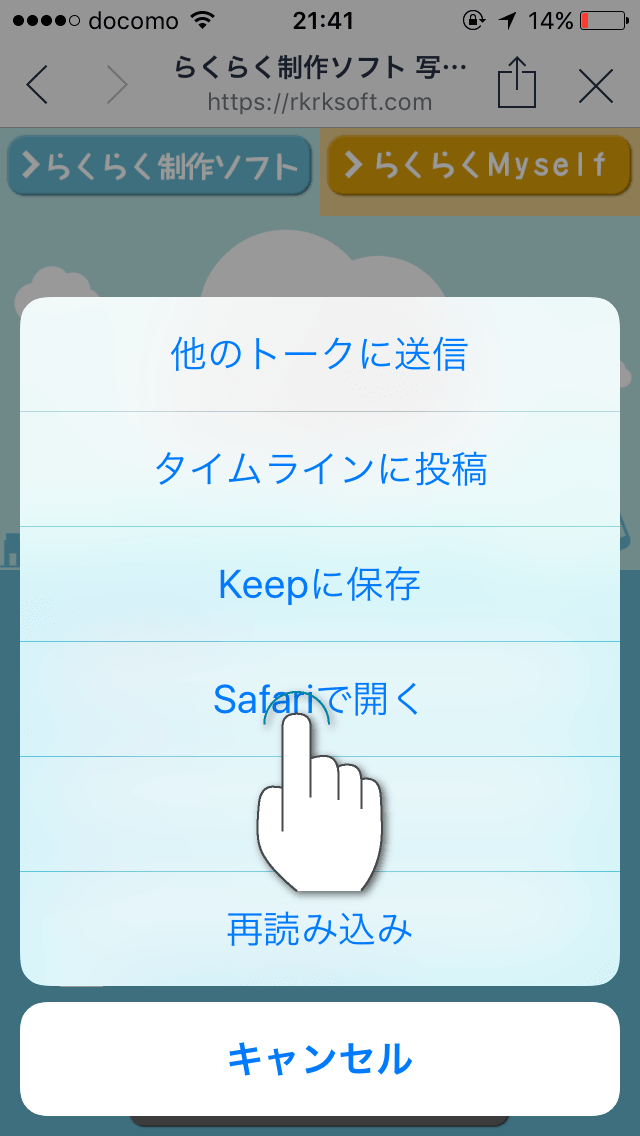Viewport: 640px width, 1136px height.
Task: Save the page with Keepに保存
Action: coord(319,584)
